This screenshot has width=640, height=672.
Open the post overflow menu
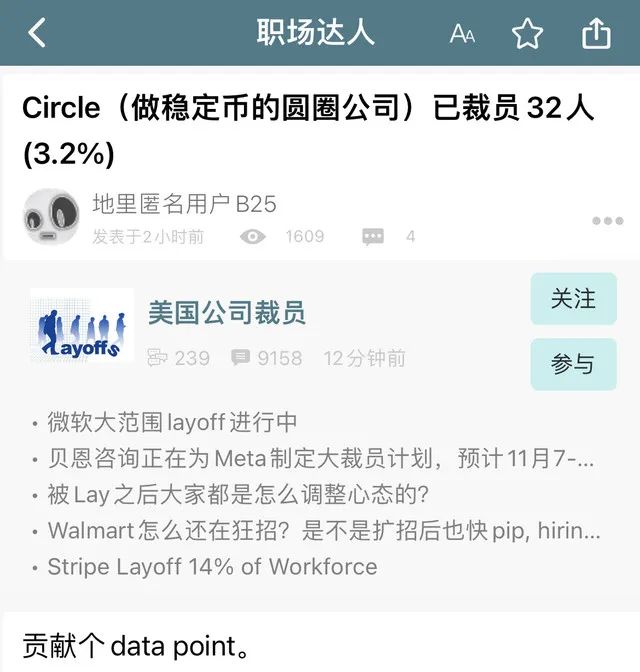click(x=607, y=221)
